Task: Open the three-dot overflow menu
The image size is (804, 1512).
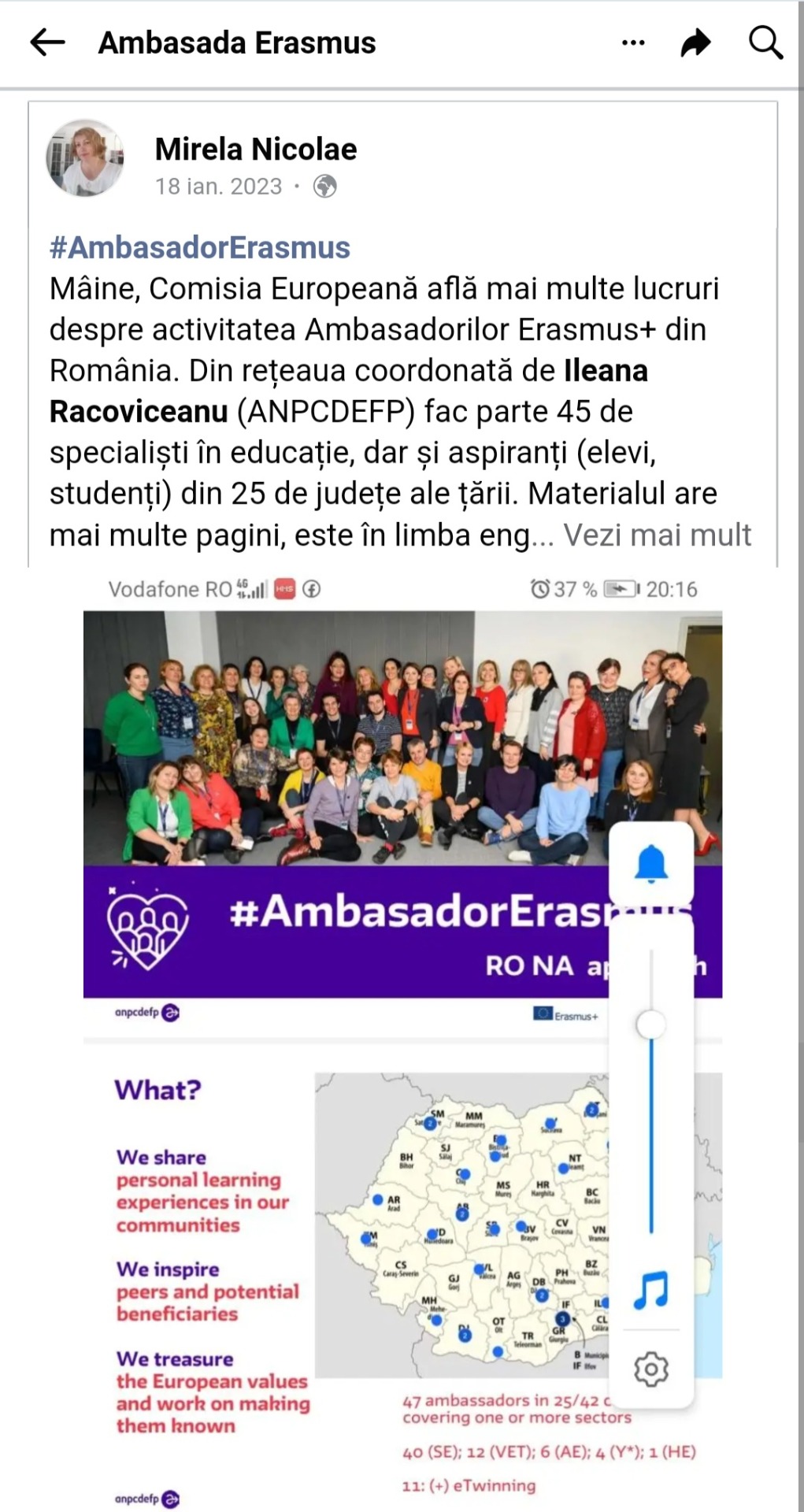Action: pos(633,43)
